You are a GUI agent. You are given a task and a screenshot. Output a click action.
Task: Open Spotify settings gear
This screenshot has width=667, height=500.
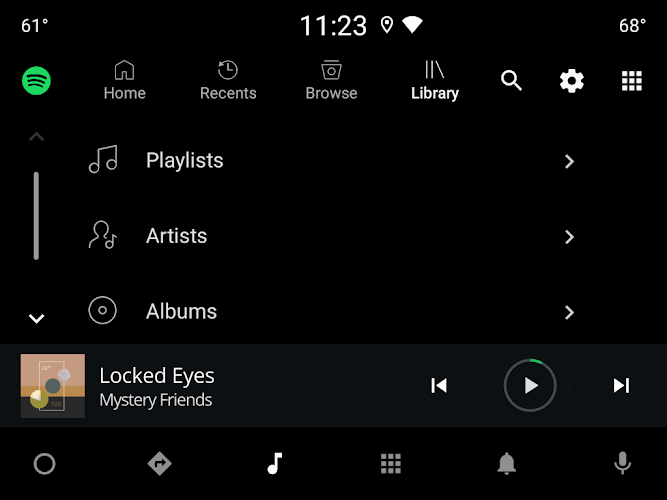click(572, 81)
